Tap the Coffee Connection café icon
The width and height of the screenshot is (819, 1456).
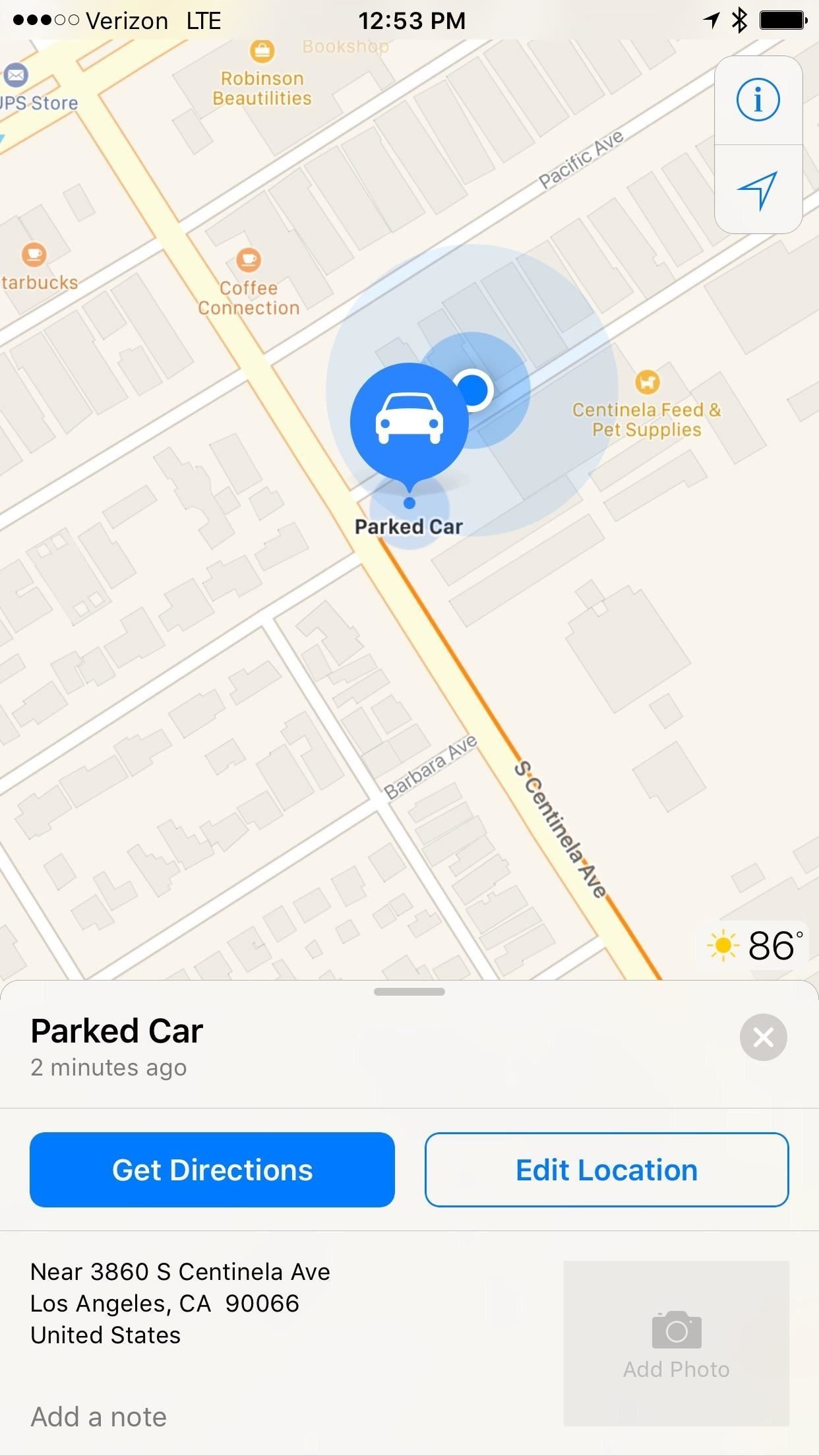pos(248,260)
